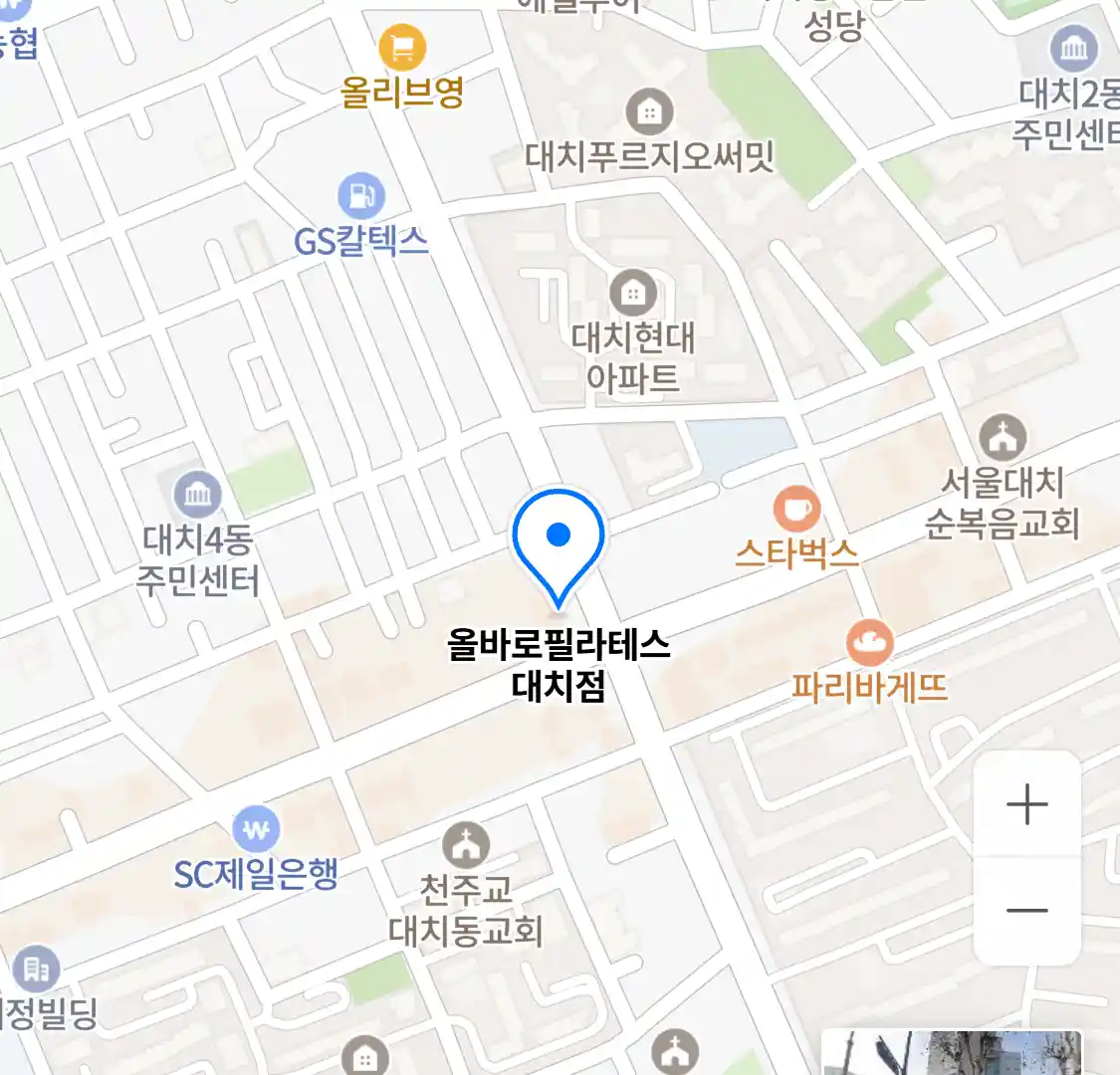Open the 서울대치순복음교회 church marker

point(1002,438)
